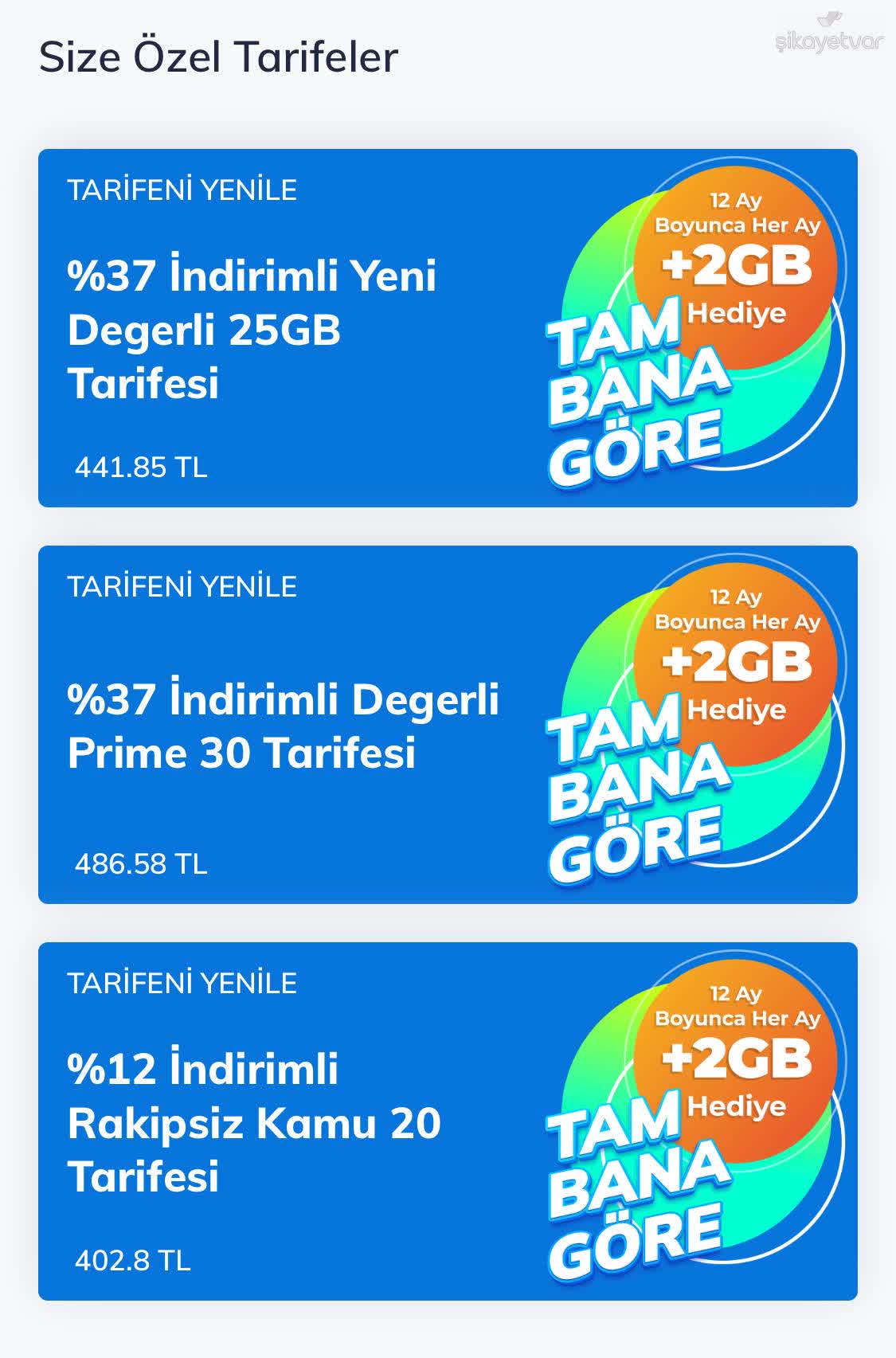This screenshot has height=1358, width=896.
Task: Click the TARİFENİ YENİLE label on first card
Action: pos(182,190)
